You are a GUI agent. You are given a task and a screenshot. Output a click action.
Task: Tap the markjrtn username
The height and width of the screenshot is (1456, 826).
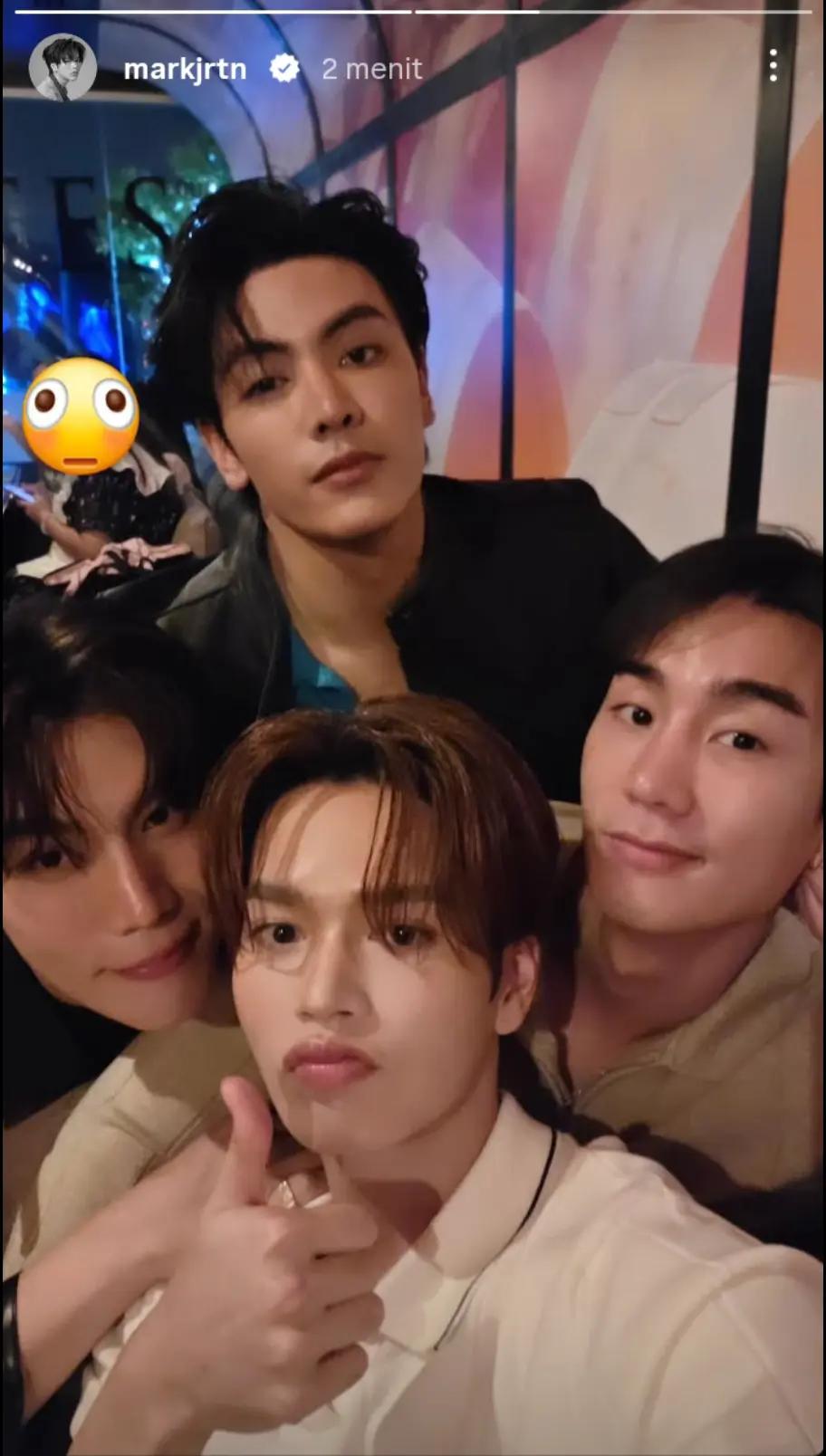(x=185, y=69)
